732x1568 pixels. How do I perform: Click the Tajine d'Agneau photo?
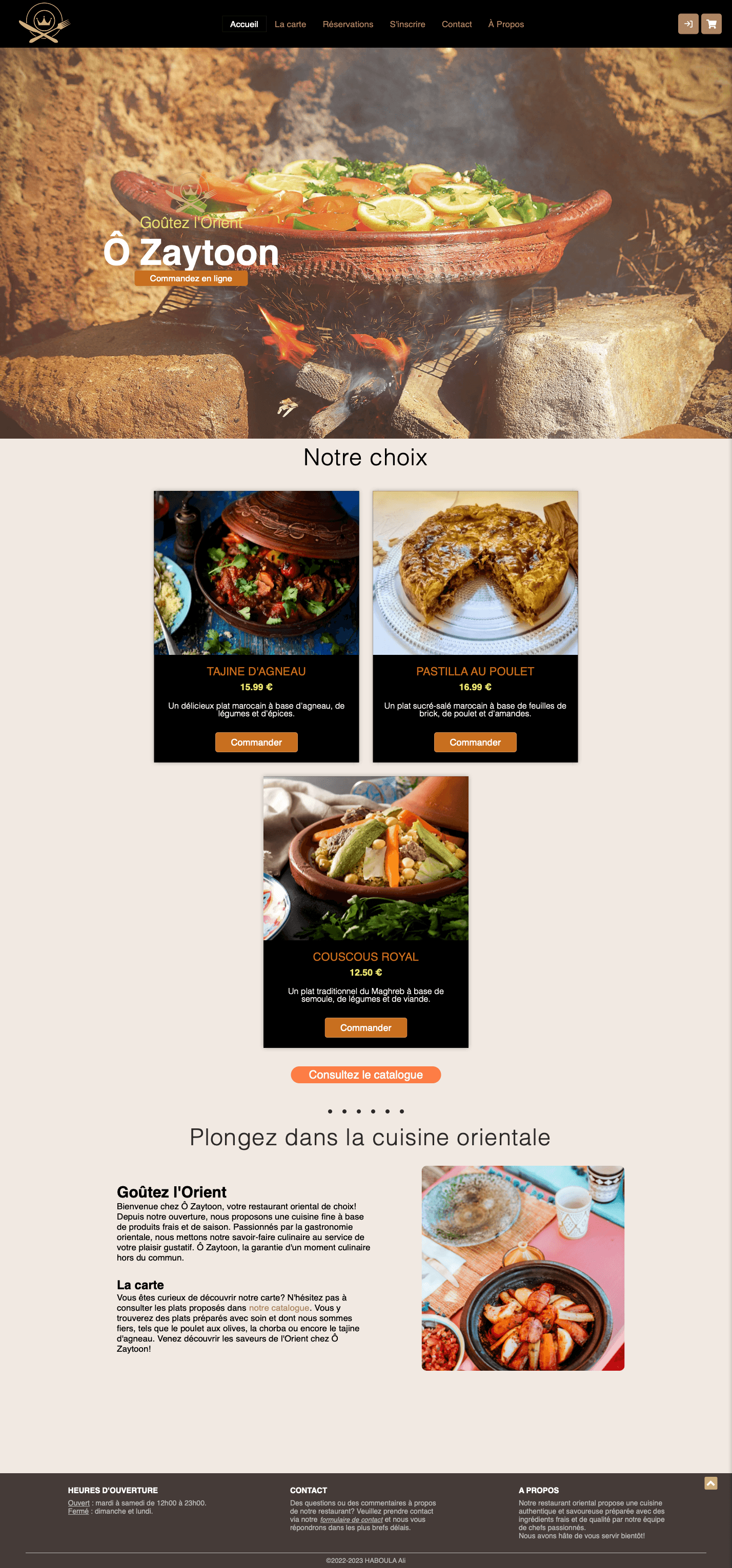pyautogui.click(x=256, y=572)
